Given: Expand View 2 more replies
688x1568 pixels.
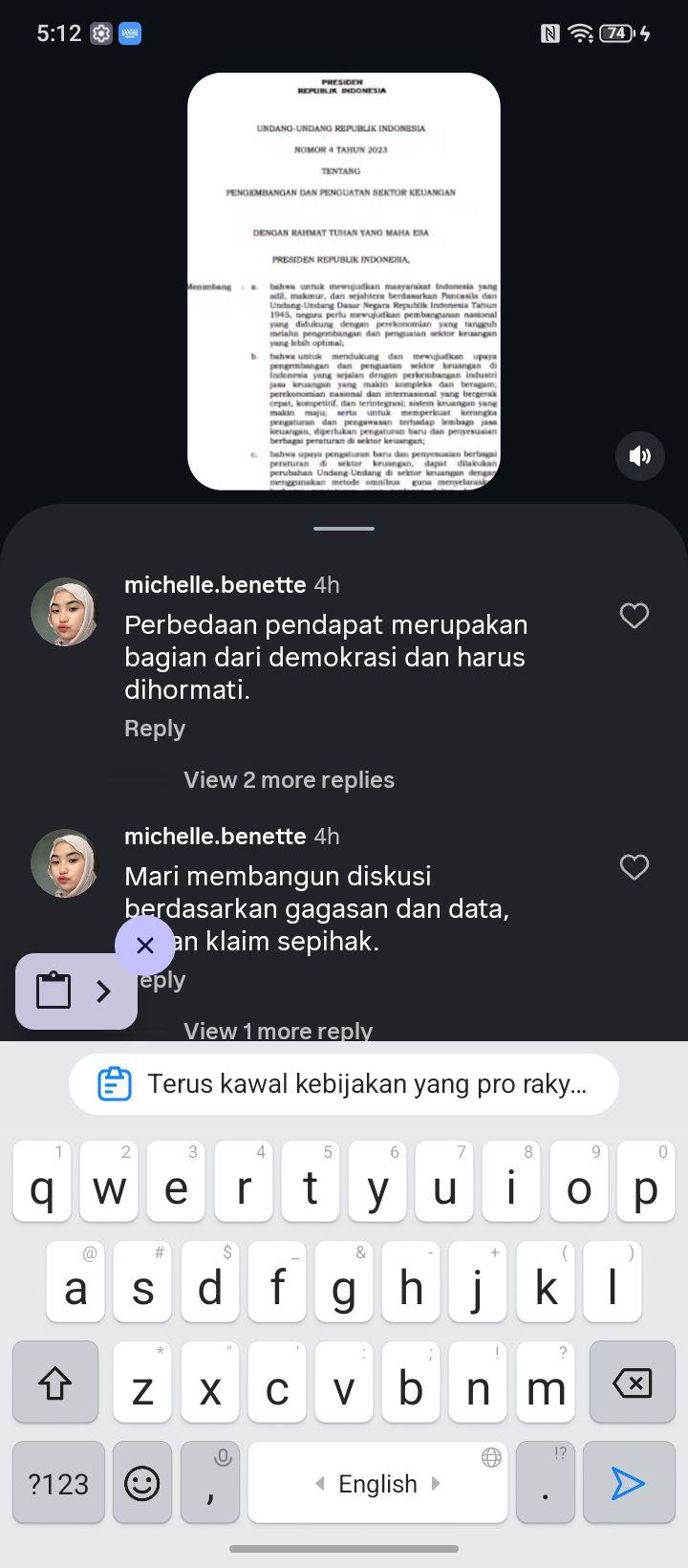Looking at the screenshot, I should pyautogui.click(x=289, y=780).
